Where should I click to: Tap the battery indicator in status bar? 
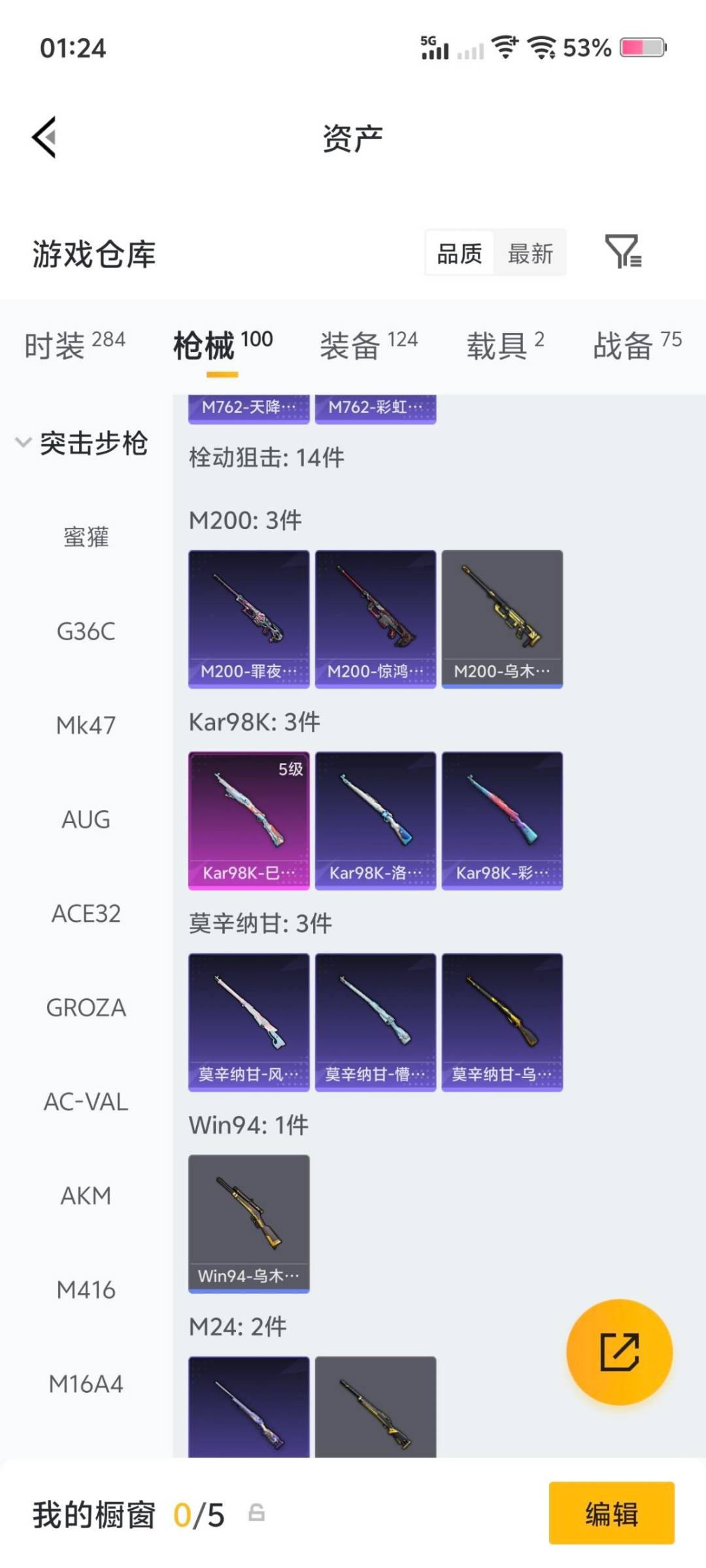641,48
